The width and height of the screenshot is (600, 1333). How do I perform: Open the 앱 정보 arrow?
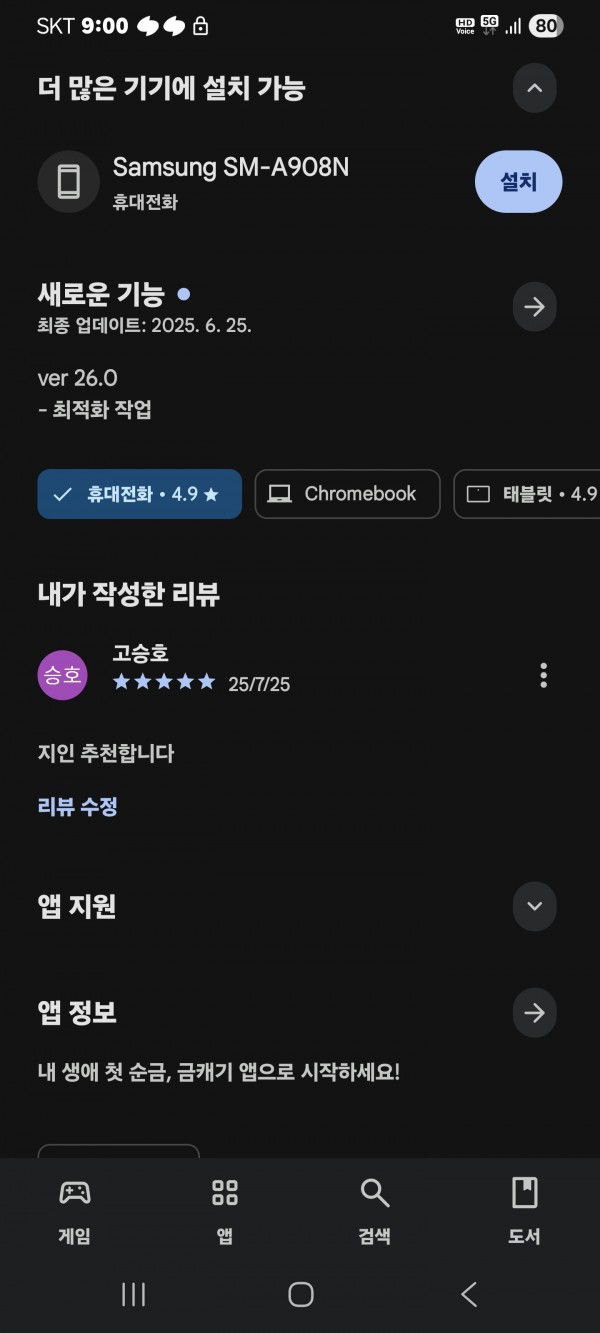(x=534, y=1013)
